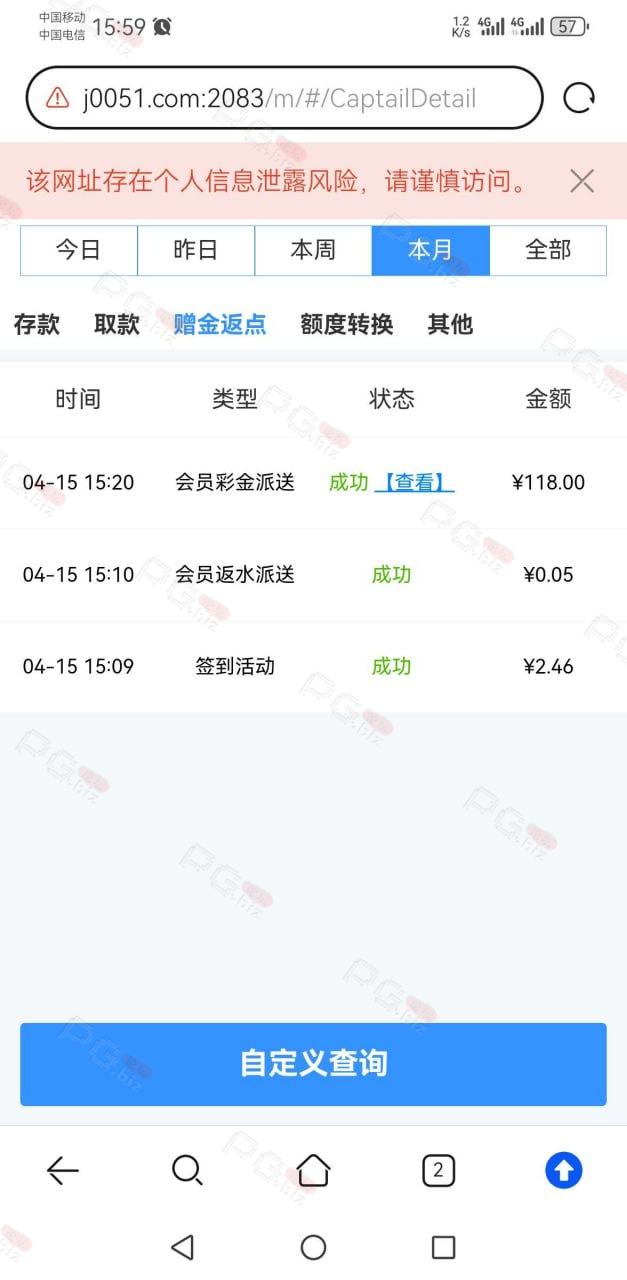Tap the blue upload arrow icon
This screenshot has height=1280, width=627.
[564, 1170]
